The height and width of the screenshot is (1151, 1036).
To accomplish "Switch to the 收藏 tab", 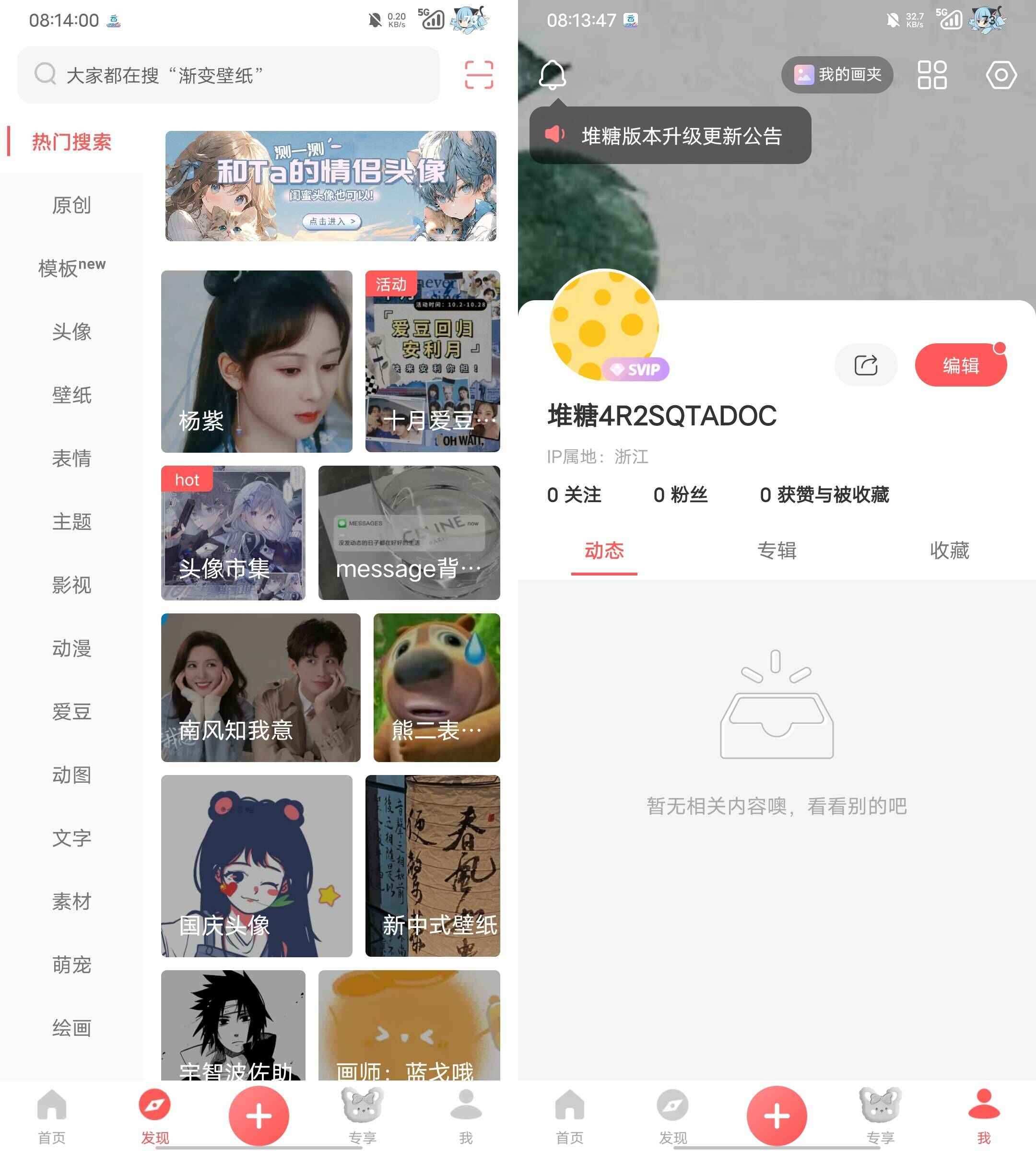I will [949, 551].
